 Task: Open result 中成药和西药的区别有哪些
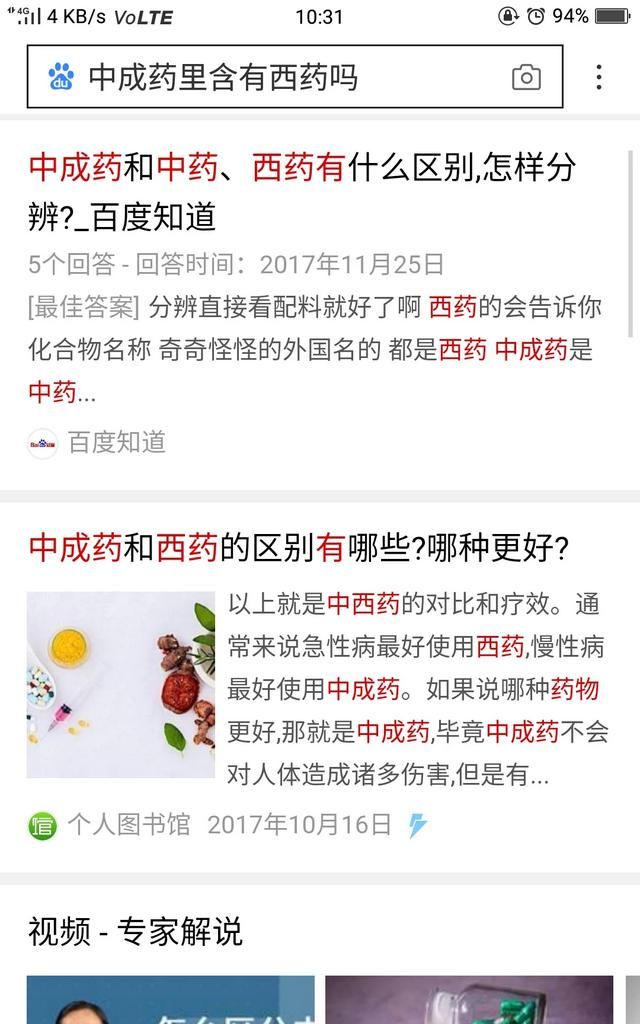298,547
